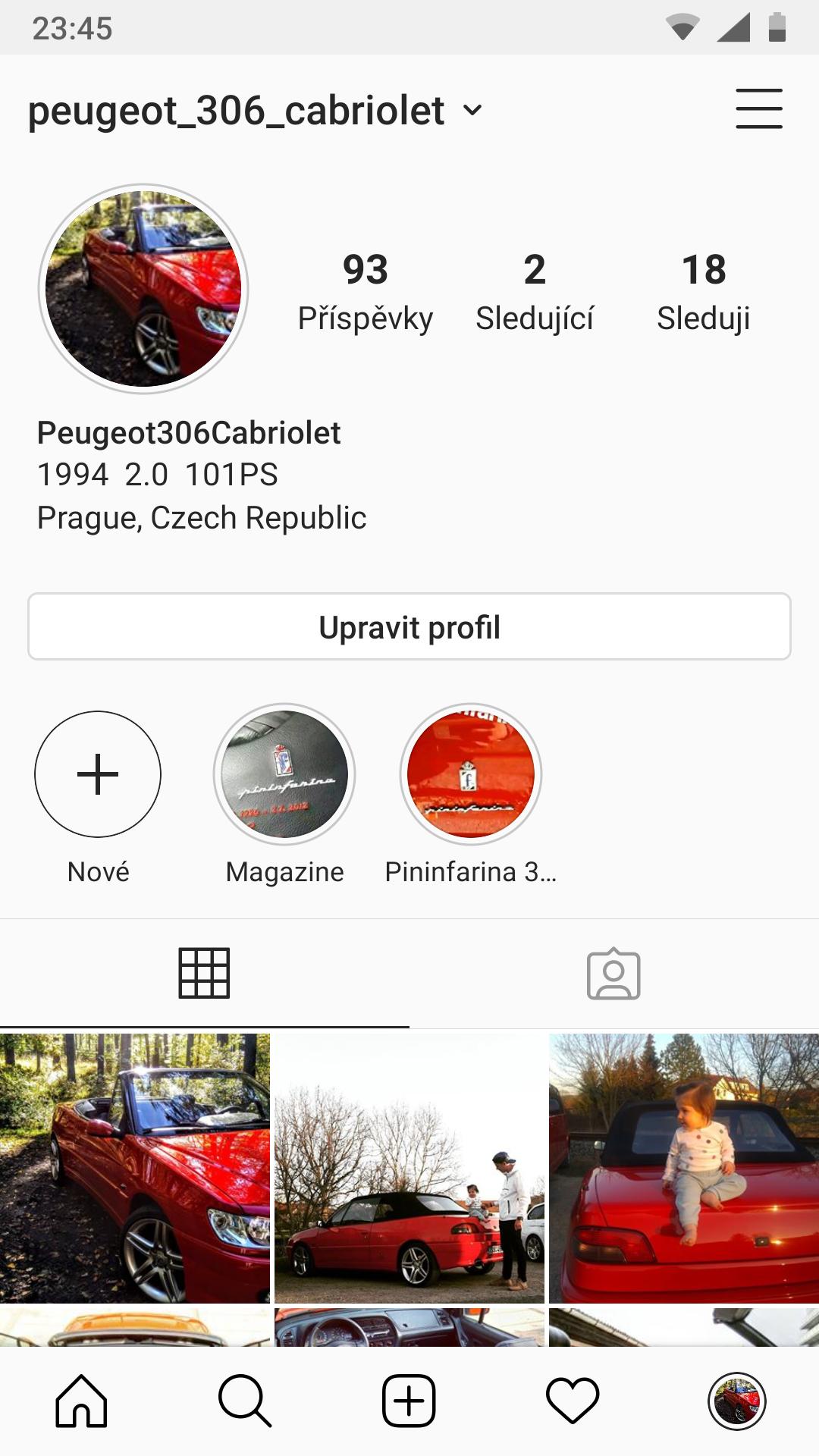Screen dimensions: 819x1456
Task: Open the search and explore tab
Action: [245, 1401]
